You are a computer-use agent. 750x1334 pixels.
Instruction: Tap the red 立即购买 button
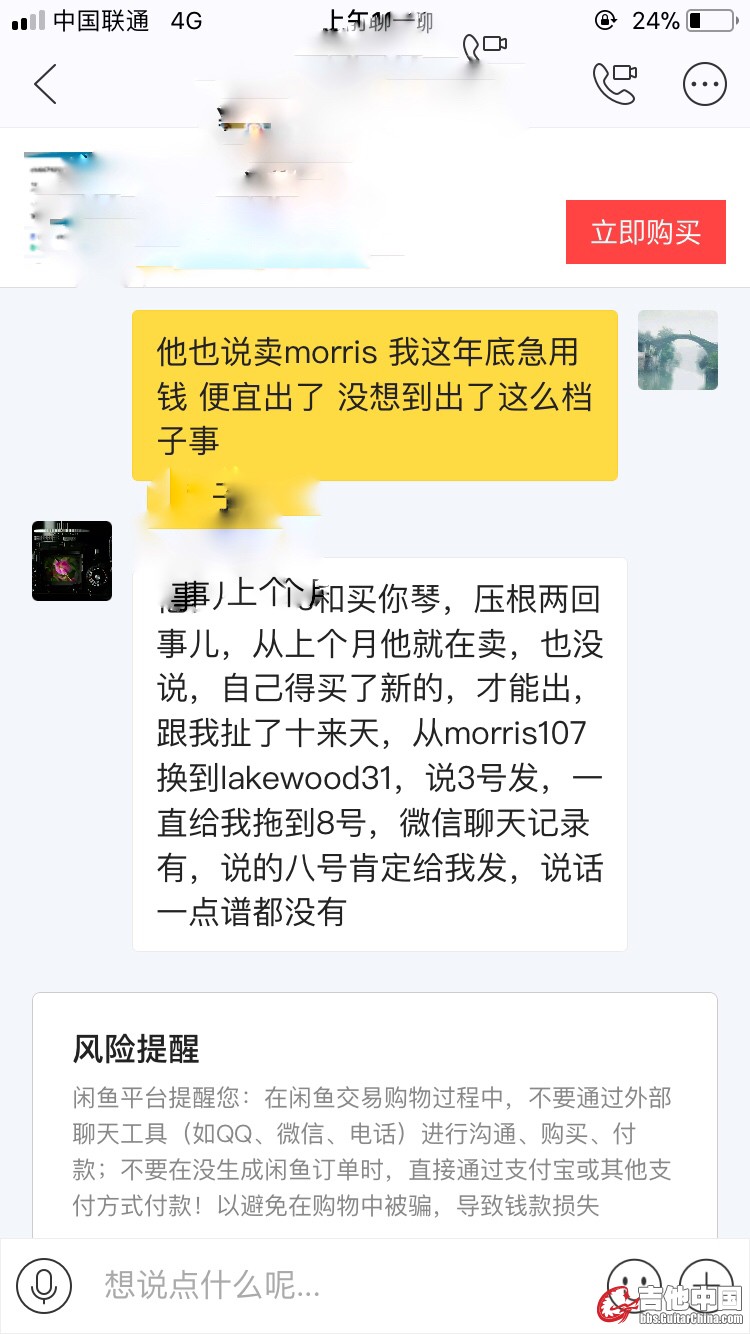click(x=645, y=232)
